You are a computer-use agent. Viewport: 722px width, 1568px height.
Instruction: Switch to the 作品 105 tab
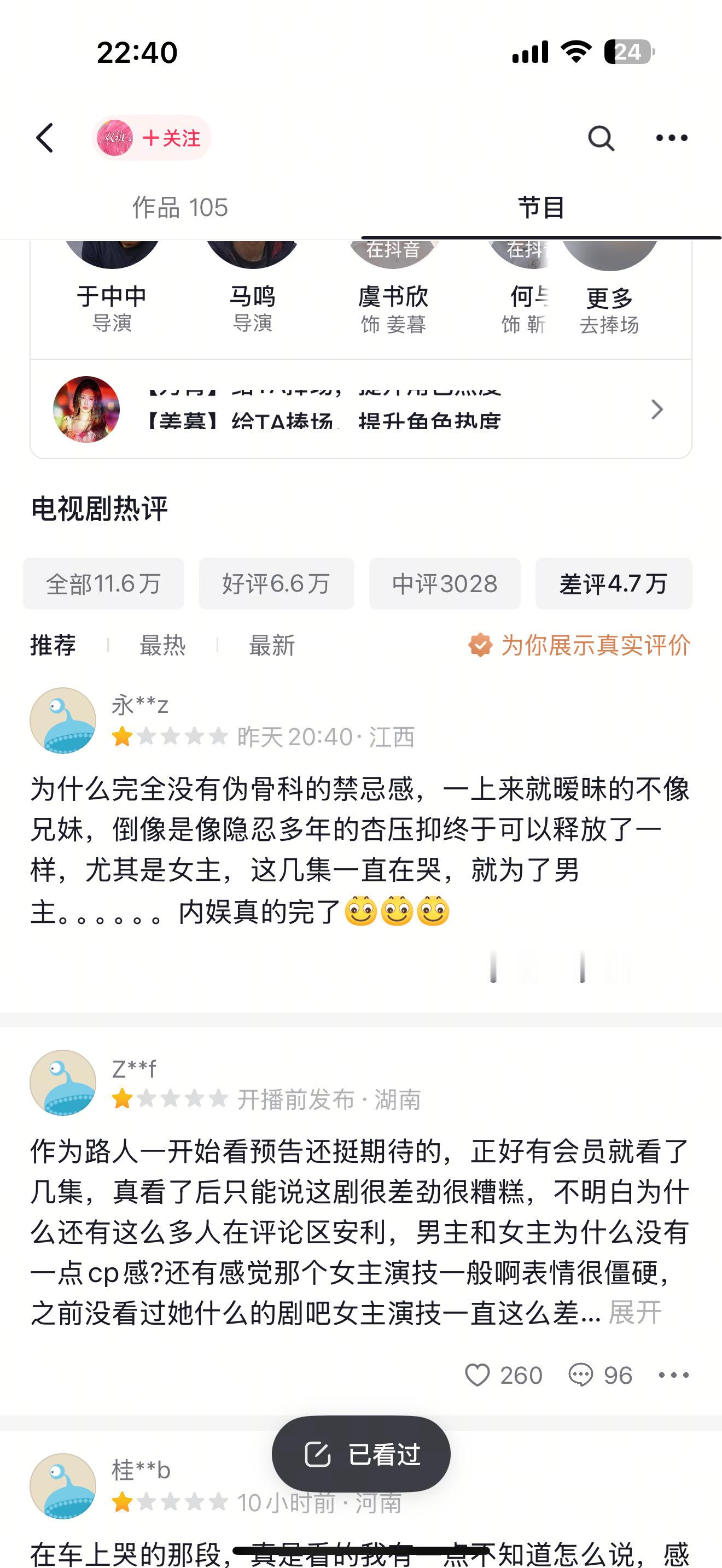click(x=179, y=208)
